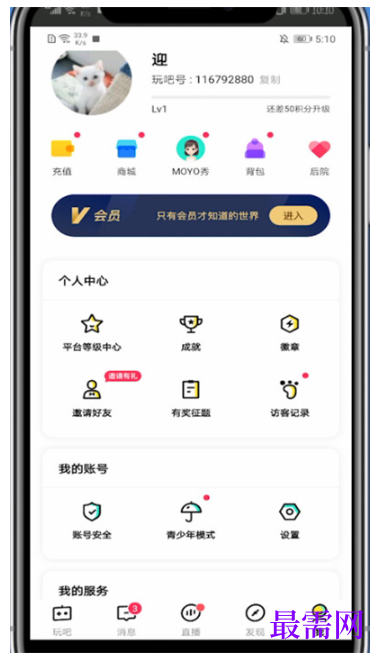View 成就 achievements
The height and width of the screenshot is (656, 382).
tap(191, 333)
